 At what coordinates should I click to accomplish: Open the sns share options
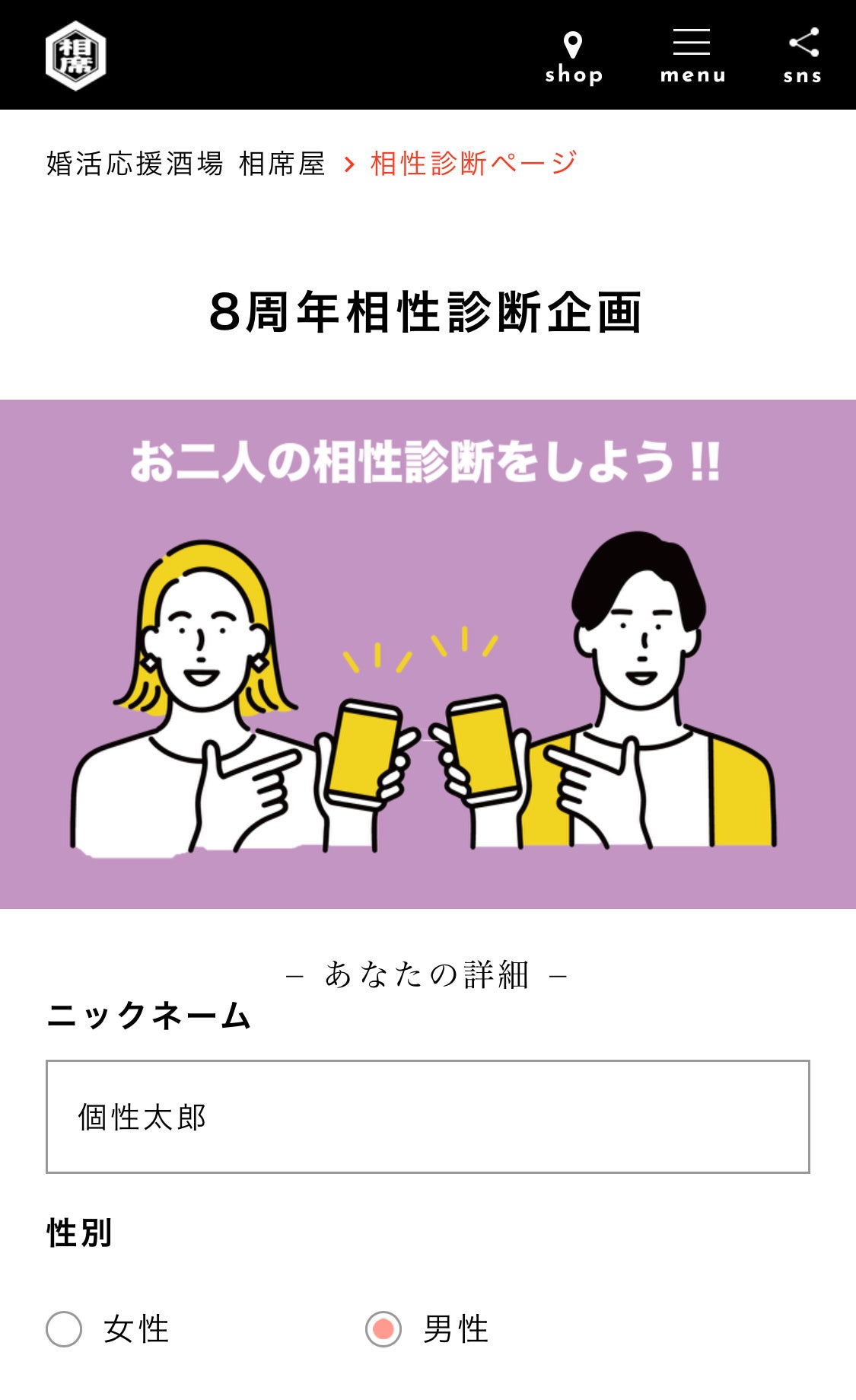[803, 56]
